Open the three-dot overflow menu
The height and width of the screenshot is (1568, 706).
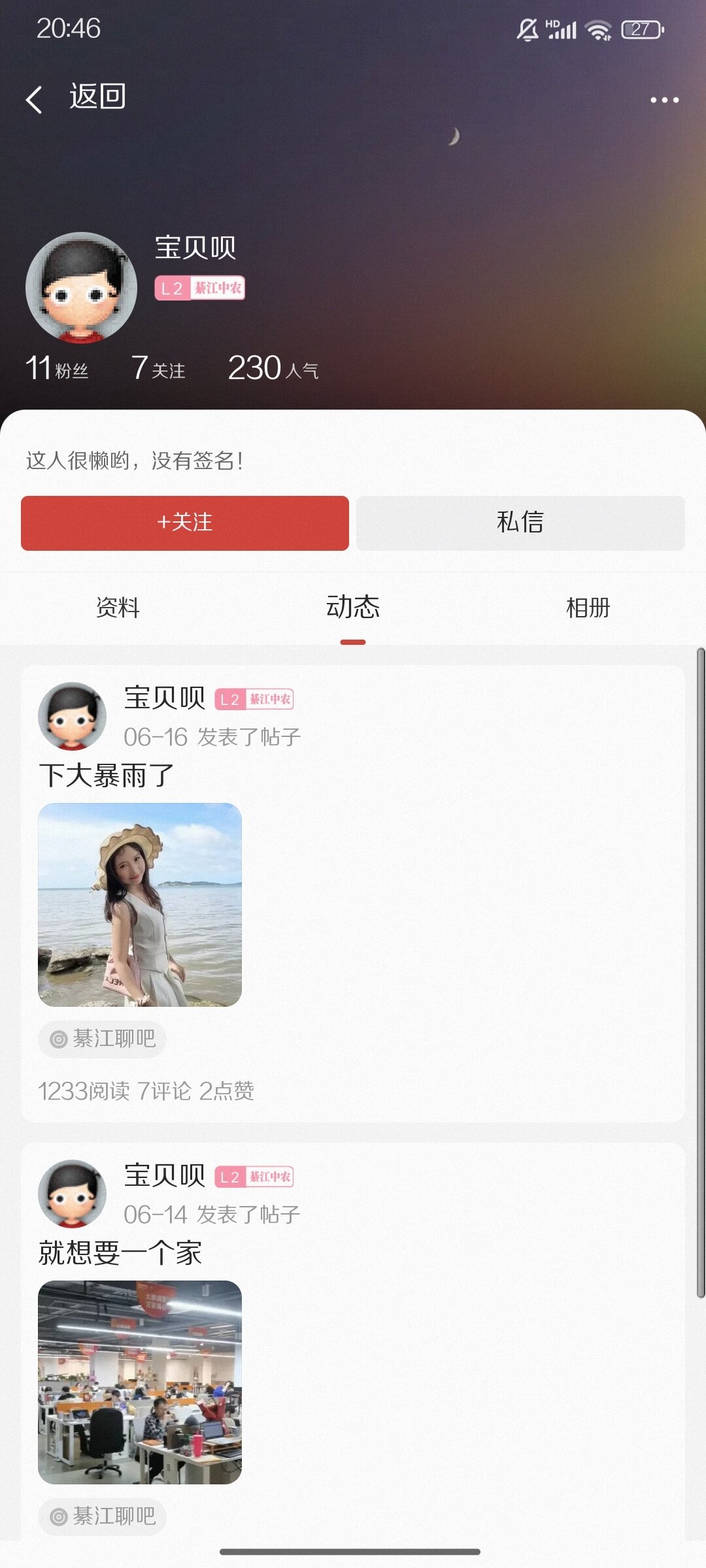tap(664, 100)
